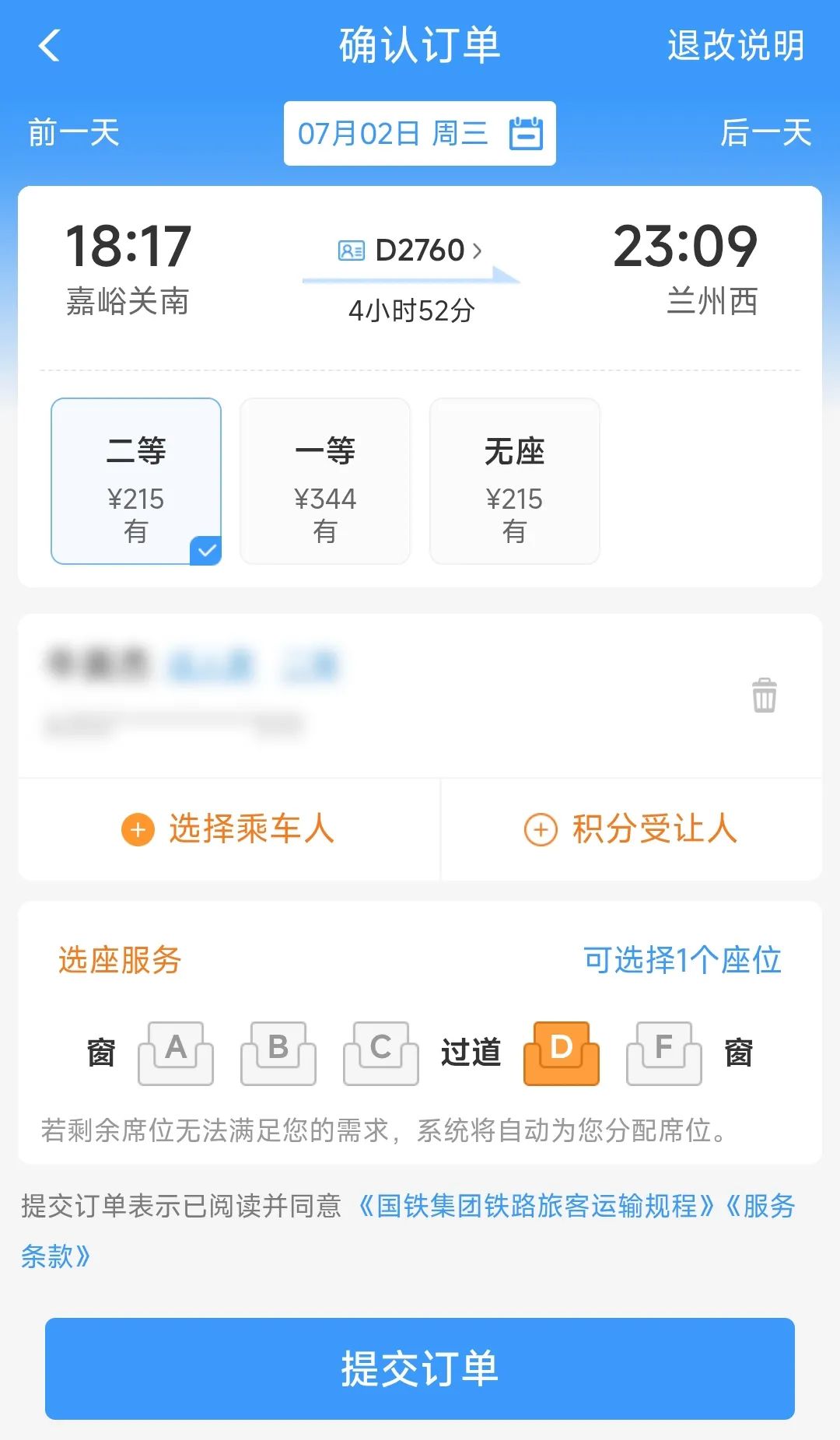This screenshot has width=840, height=1440.
Task: Submit the order with 提交订单
Action: [x=420, y=1368]
